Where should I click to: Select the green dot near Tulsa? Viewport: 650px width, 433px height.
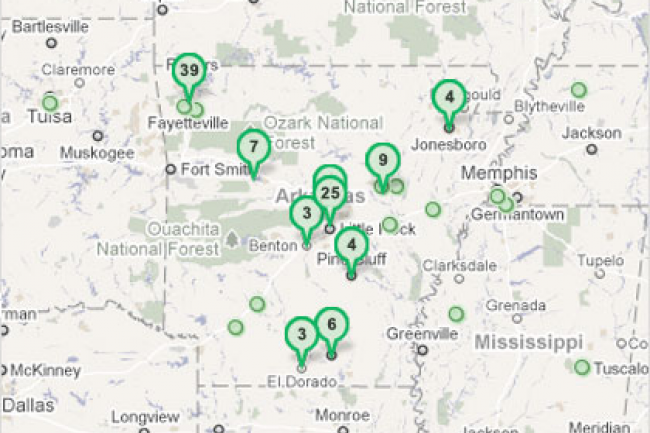point(50,102)
